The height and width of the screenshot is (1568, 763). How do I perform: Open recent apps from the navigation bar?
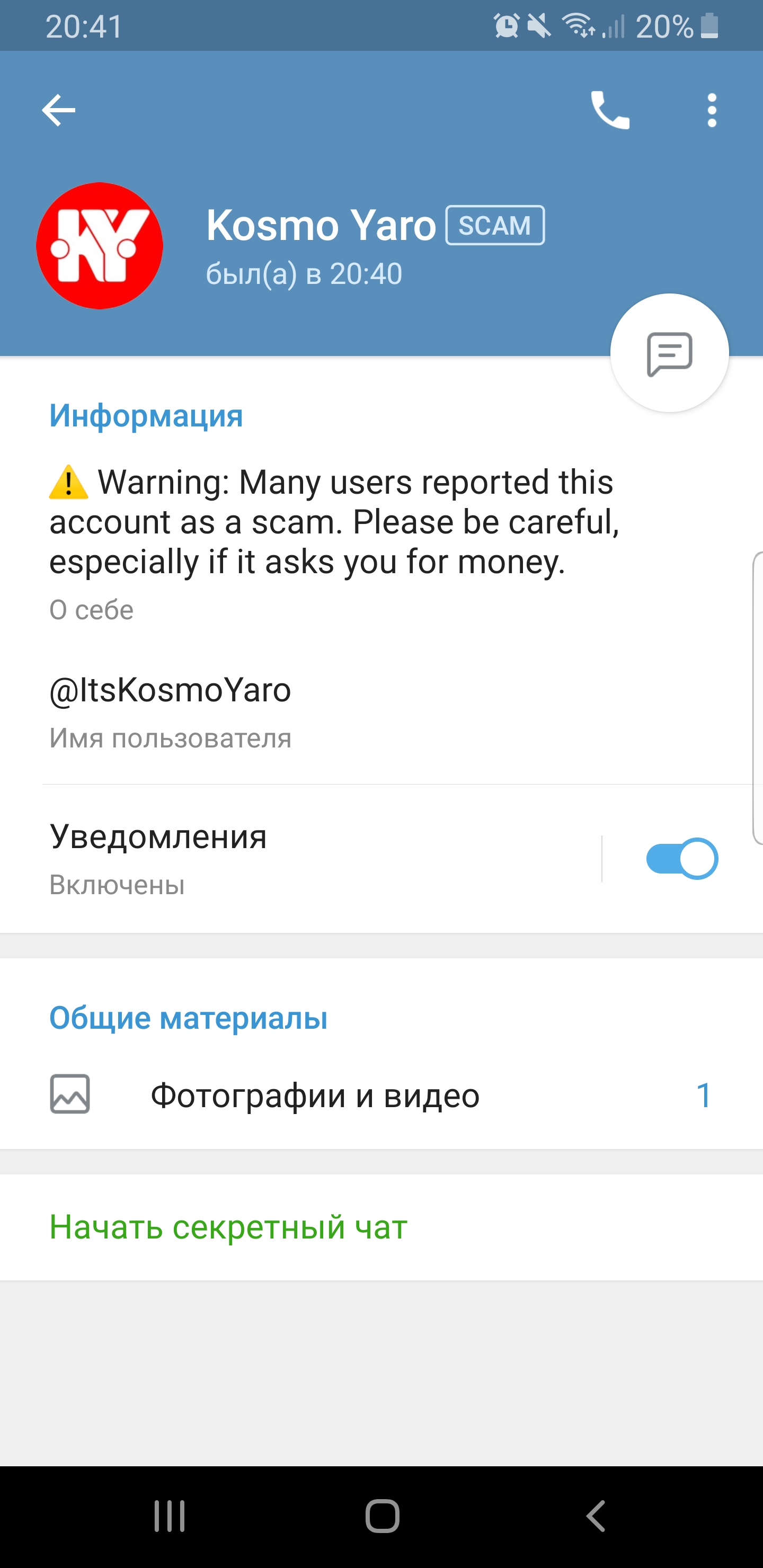point(169,1516)
